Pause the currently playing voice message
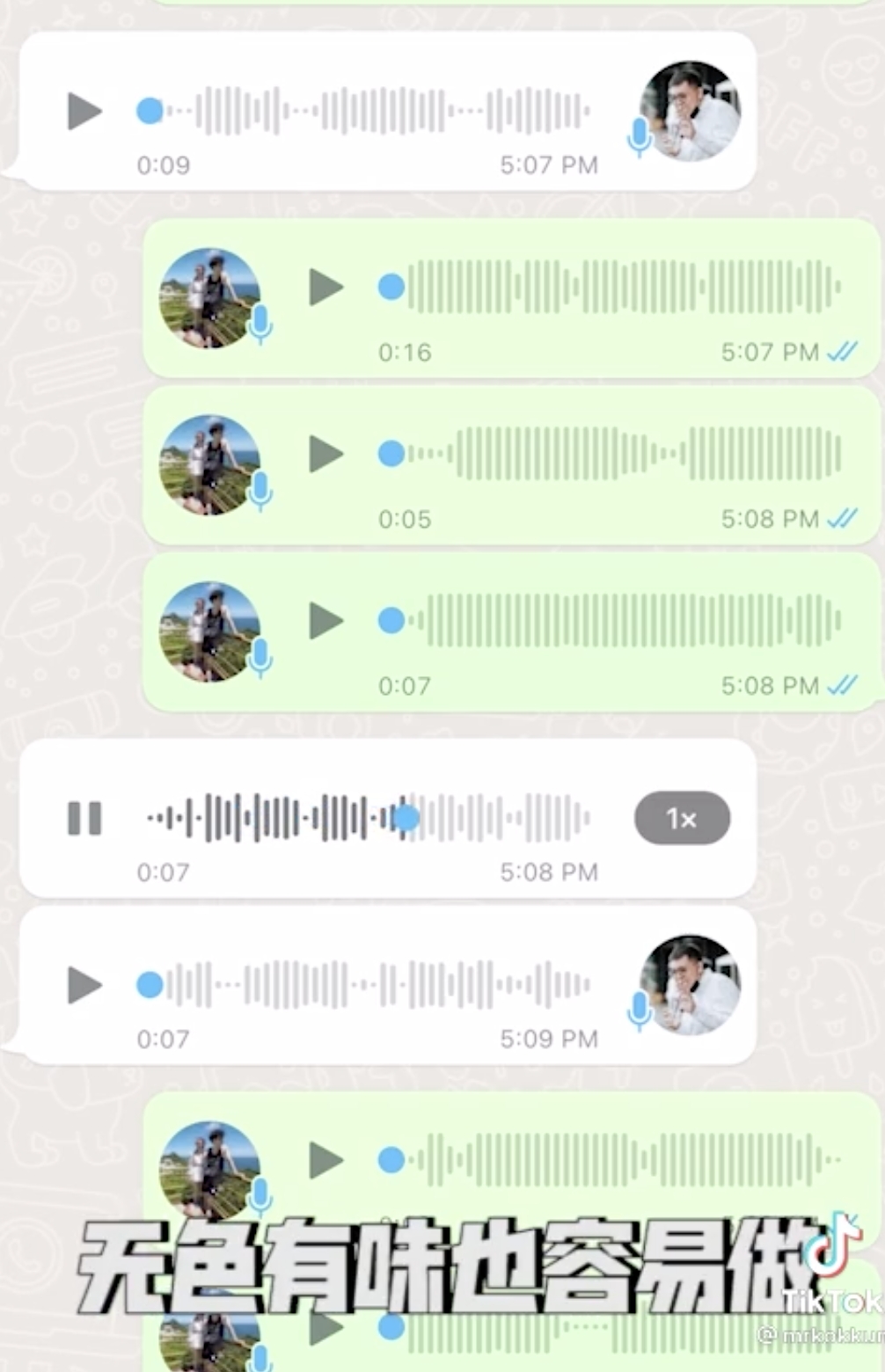The width and height of the screenshot is (885, 1372). click(84, 818)
